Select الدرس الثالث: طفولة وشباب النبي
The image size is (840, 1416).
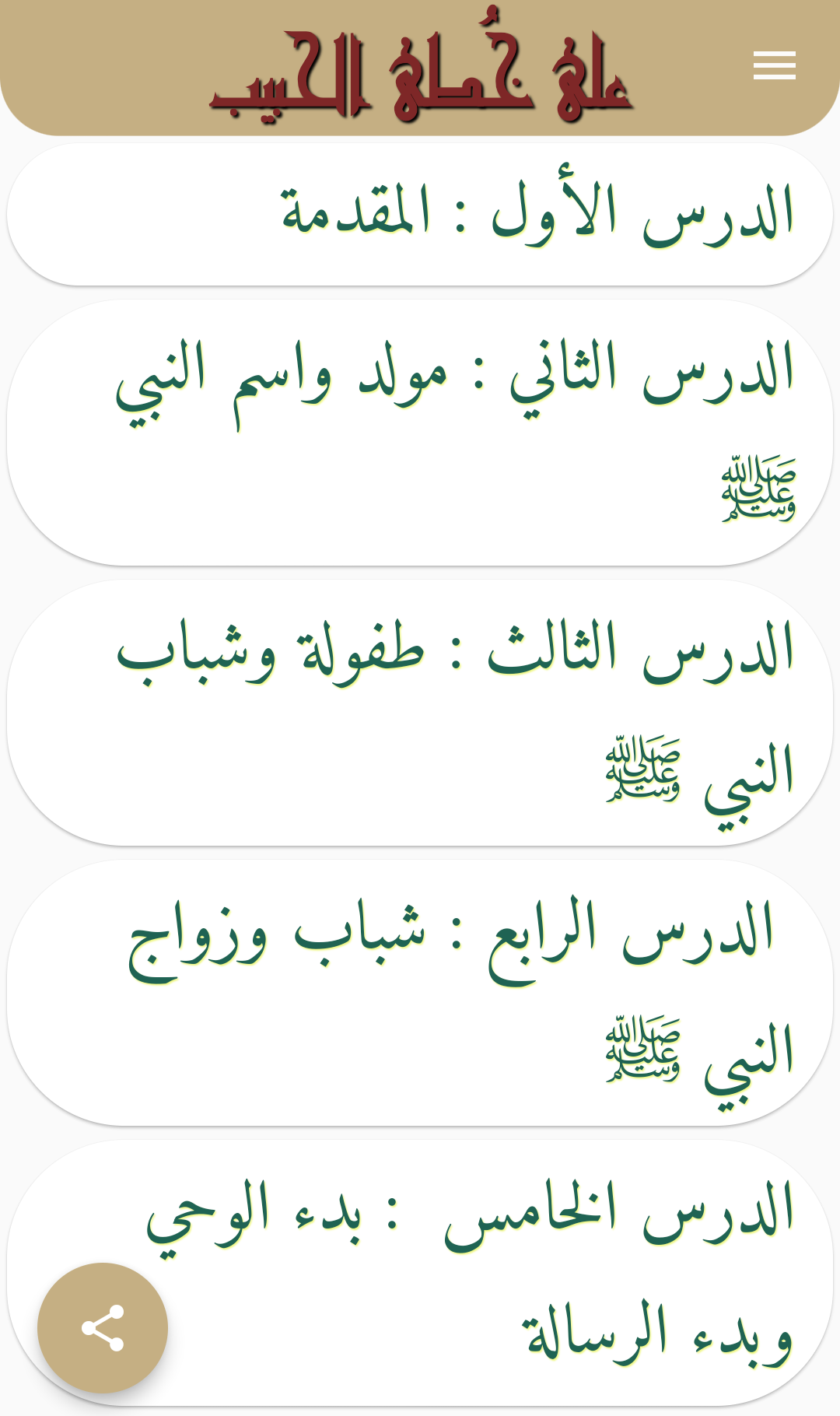click(420, 713)
